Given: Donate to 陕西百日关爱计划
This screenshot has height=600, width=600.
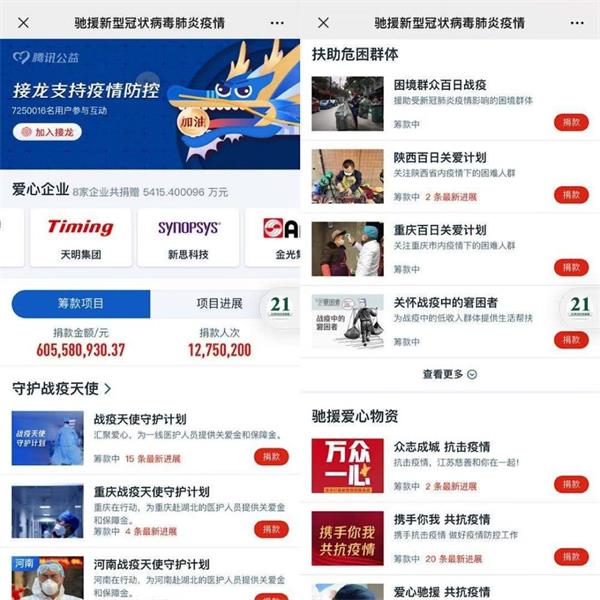Looking at the screenshot, I should click(x=571, y=195).
